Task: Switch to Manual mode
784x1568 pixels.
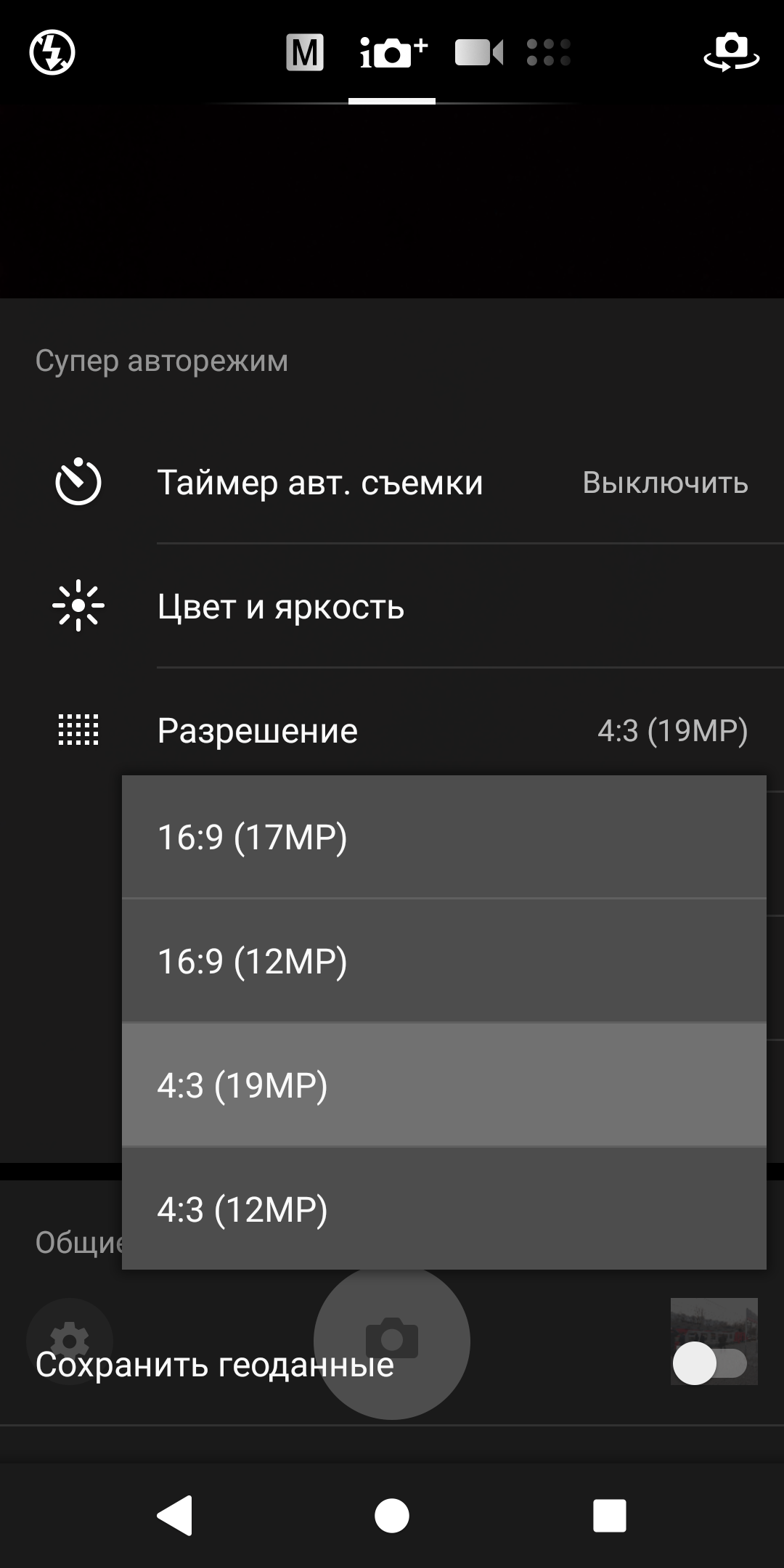Action: (304, 53)
